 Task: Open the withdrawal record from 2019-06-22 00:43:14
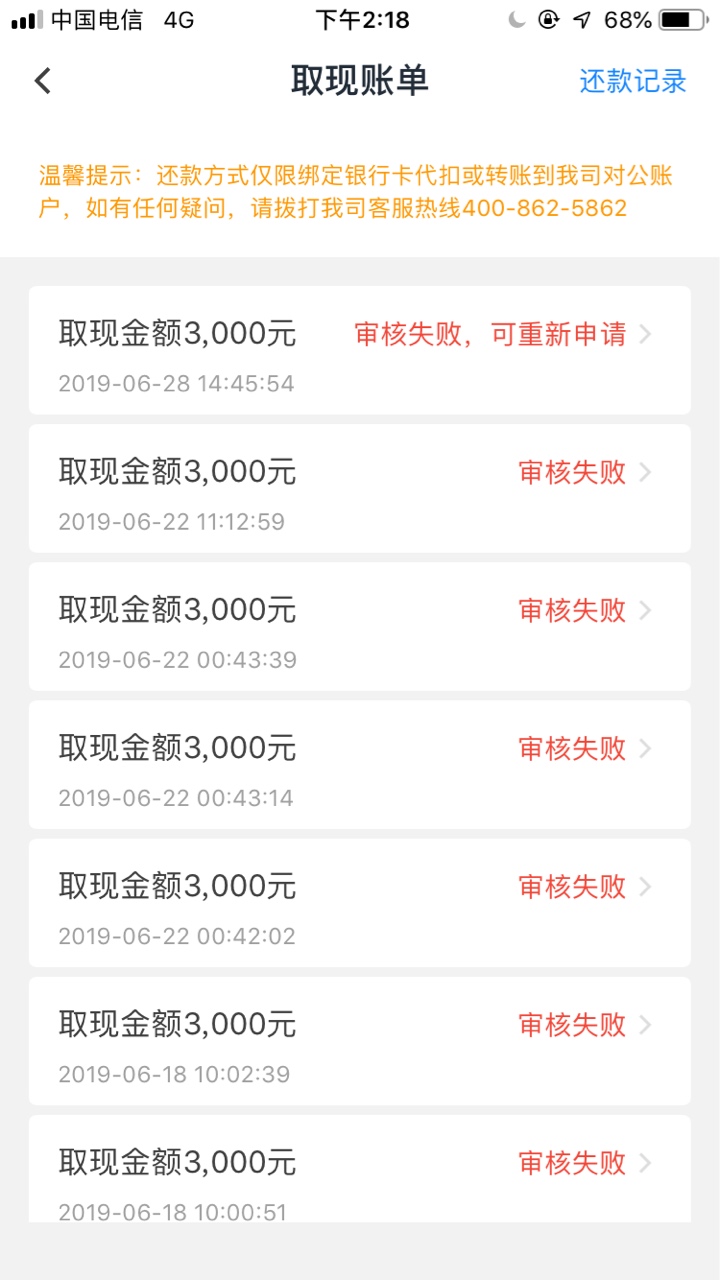(x=360, y=764)
